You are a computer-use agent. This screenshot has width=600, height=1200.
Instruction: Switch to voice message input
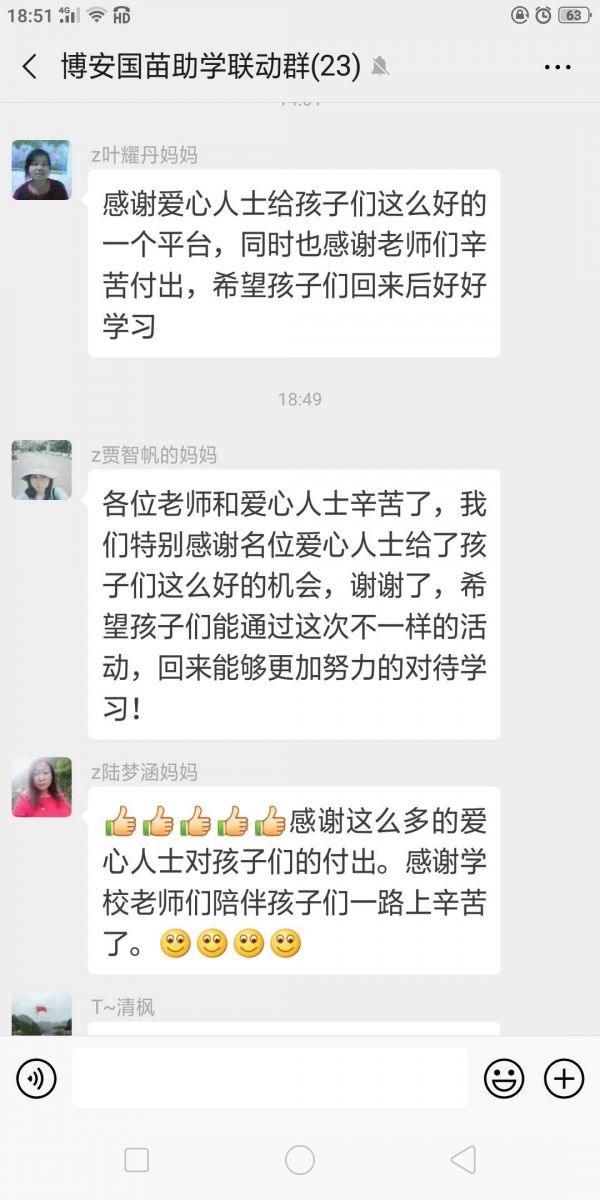pyautogui.click(x=37, y=1078)
